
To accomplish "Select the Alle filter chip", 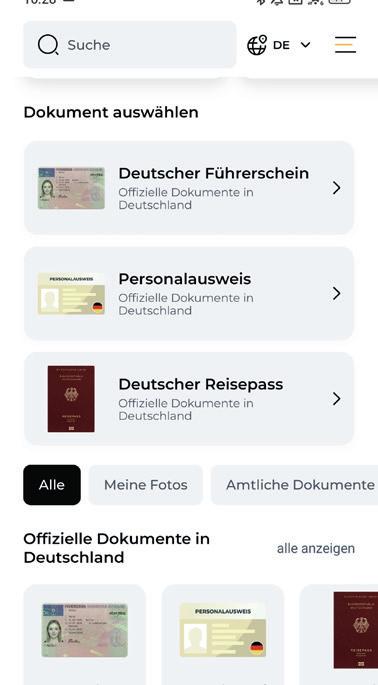I will click(52, 485).
